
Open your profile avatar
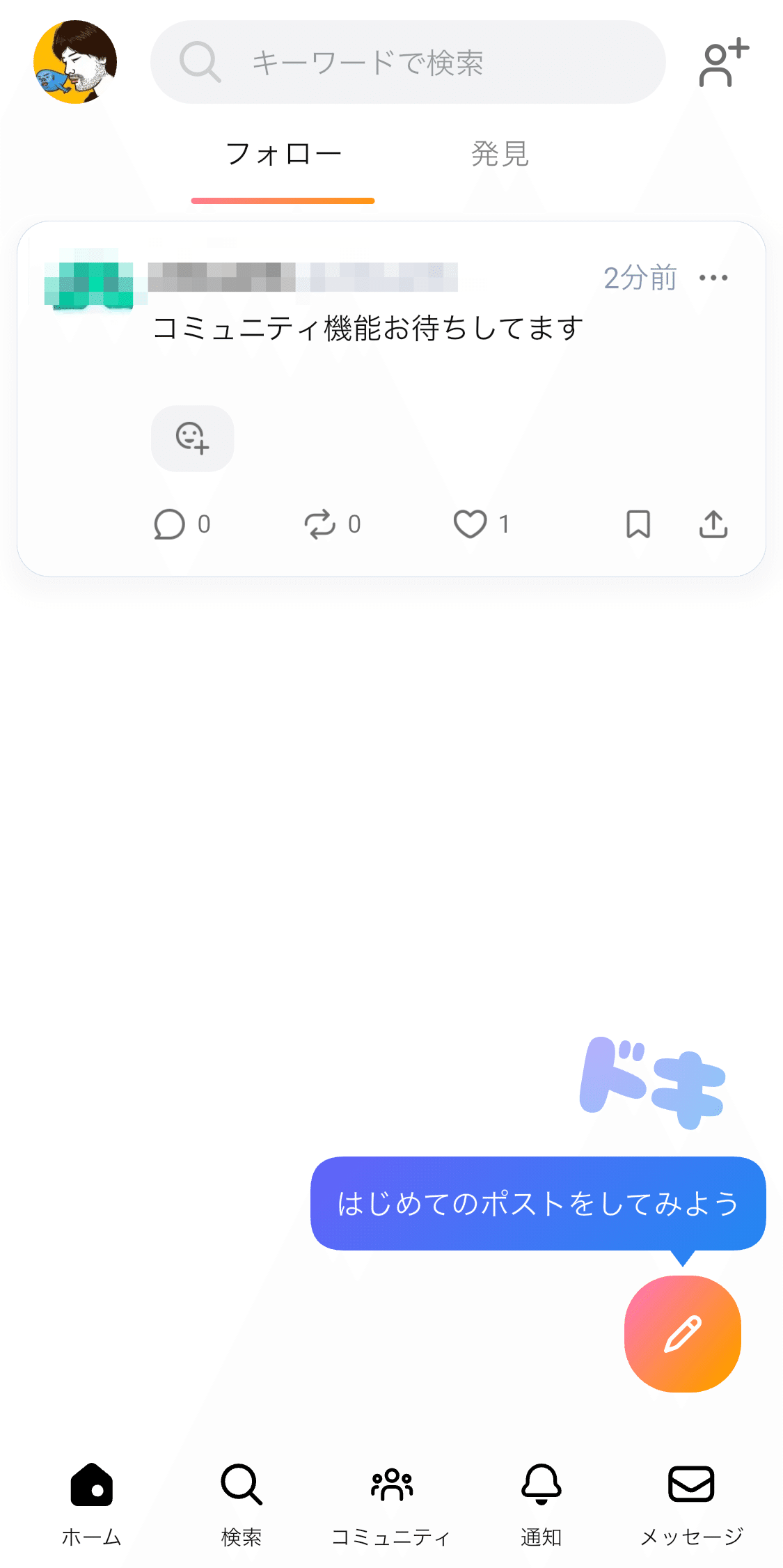tap(75, 62)
